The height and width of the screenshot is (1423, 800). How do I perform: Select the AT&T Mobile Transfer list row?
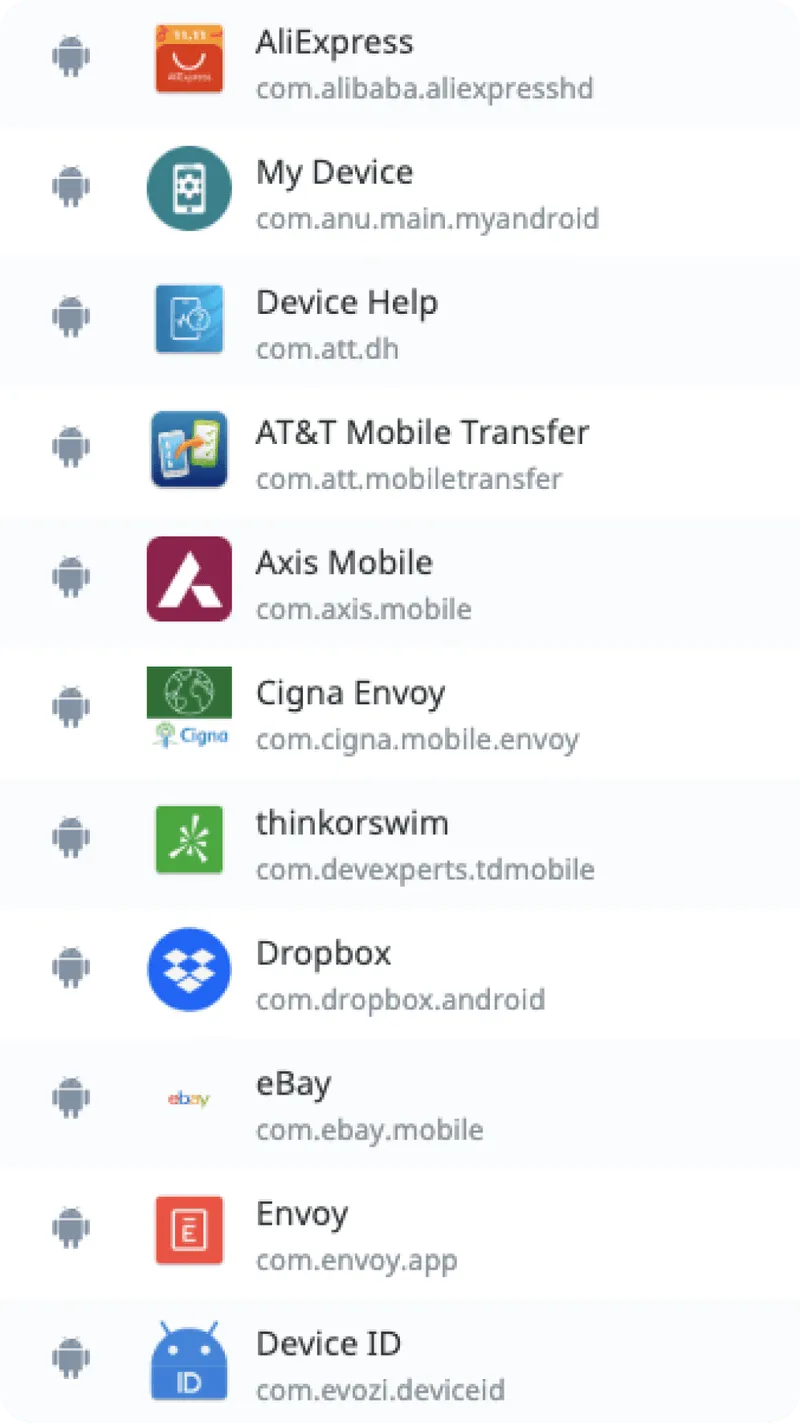click(400, 449)
